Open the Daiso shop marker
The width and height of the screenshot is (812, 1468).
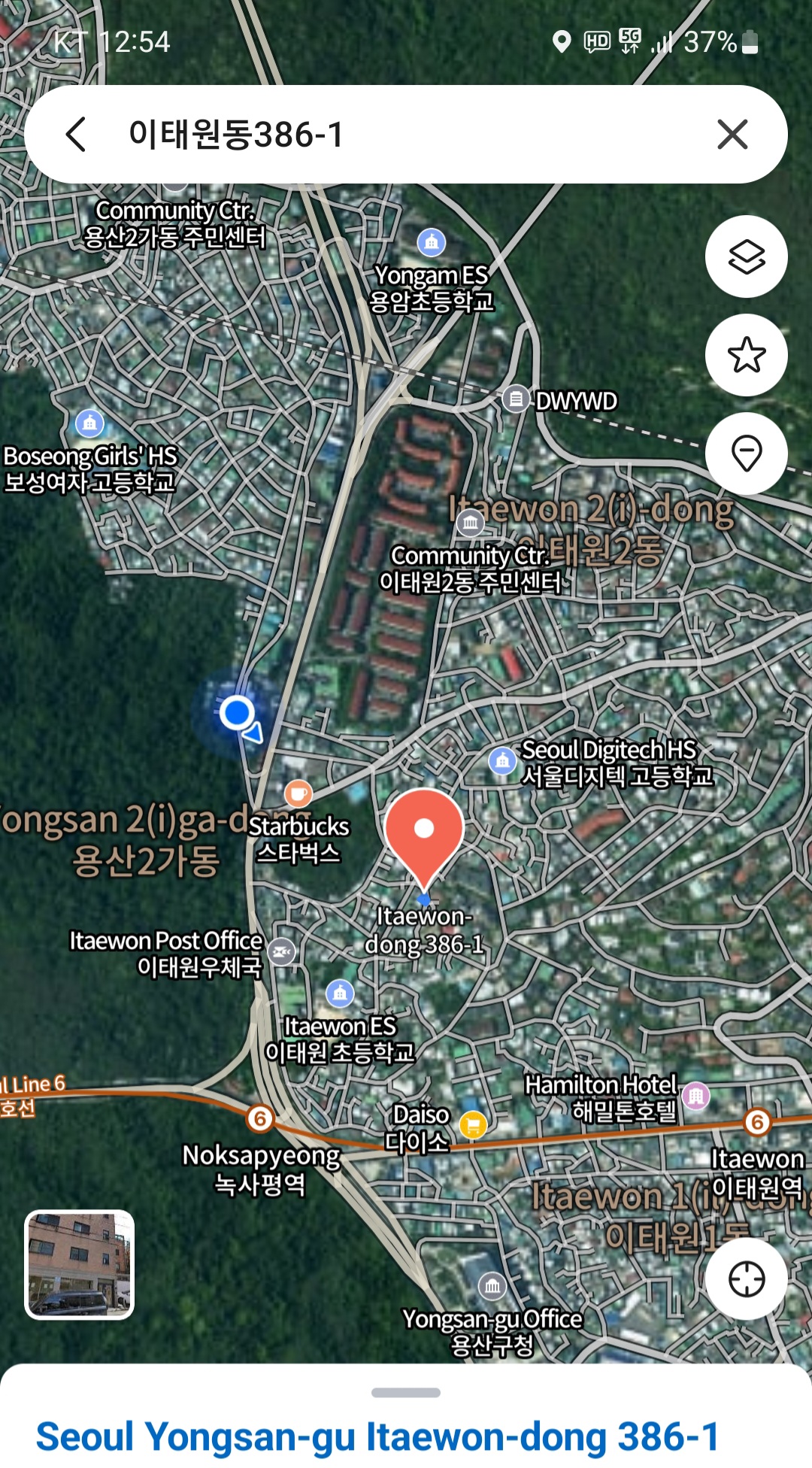(x=473, y=1124)
